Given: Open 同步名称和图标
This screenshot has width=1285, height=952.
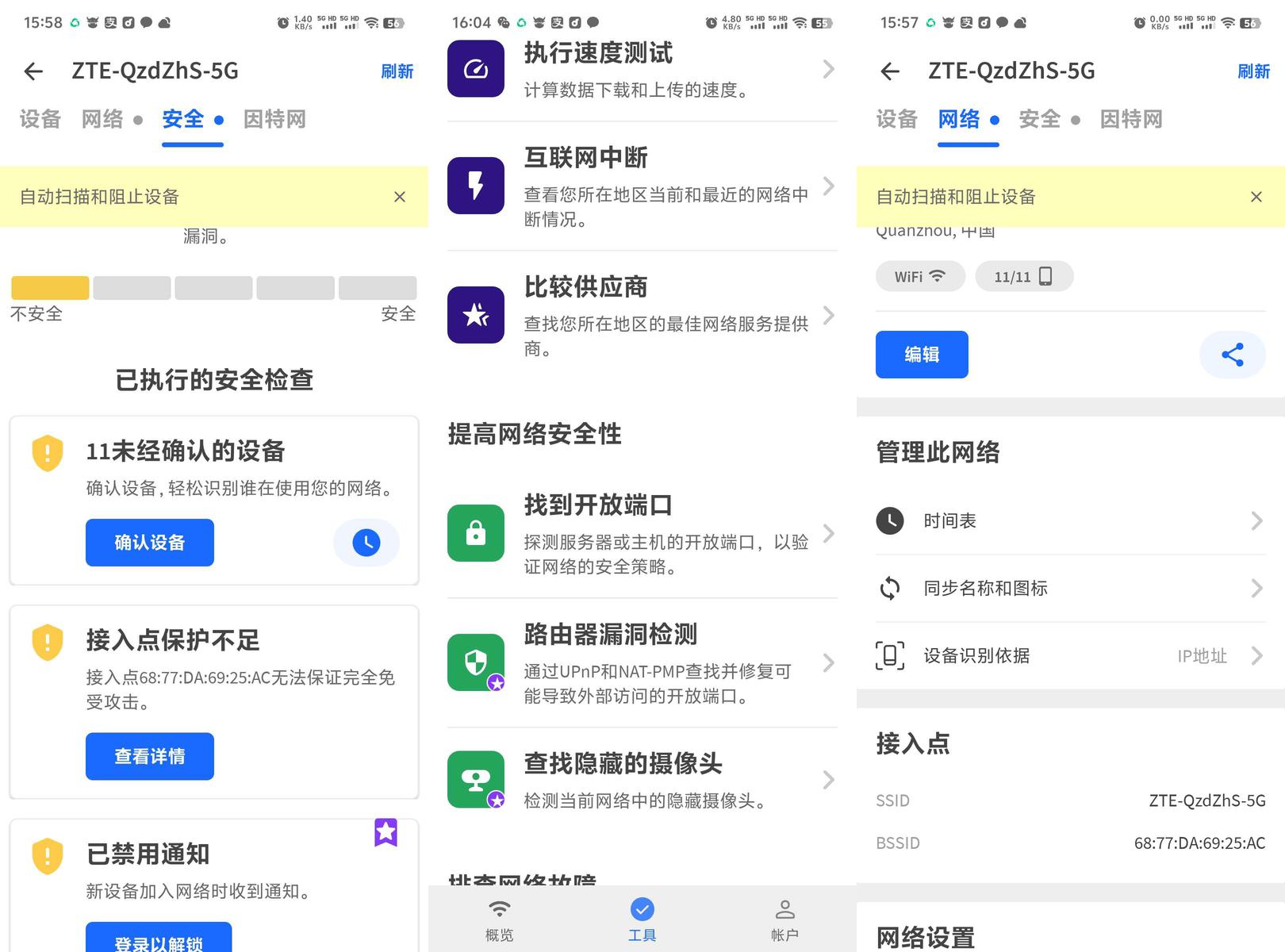Looking at the screenshot, I should coord(1071,589).
